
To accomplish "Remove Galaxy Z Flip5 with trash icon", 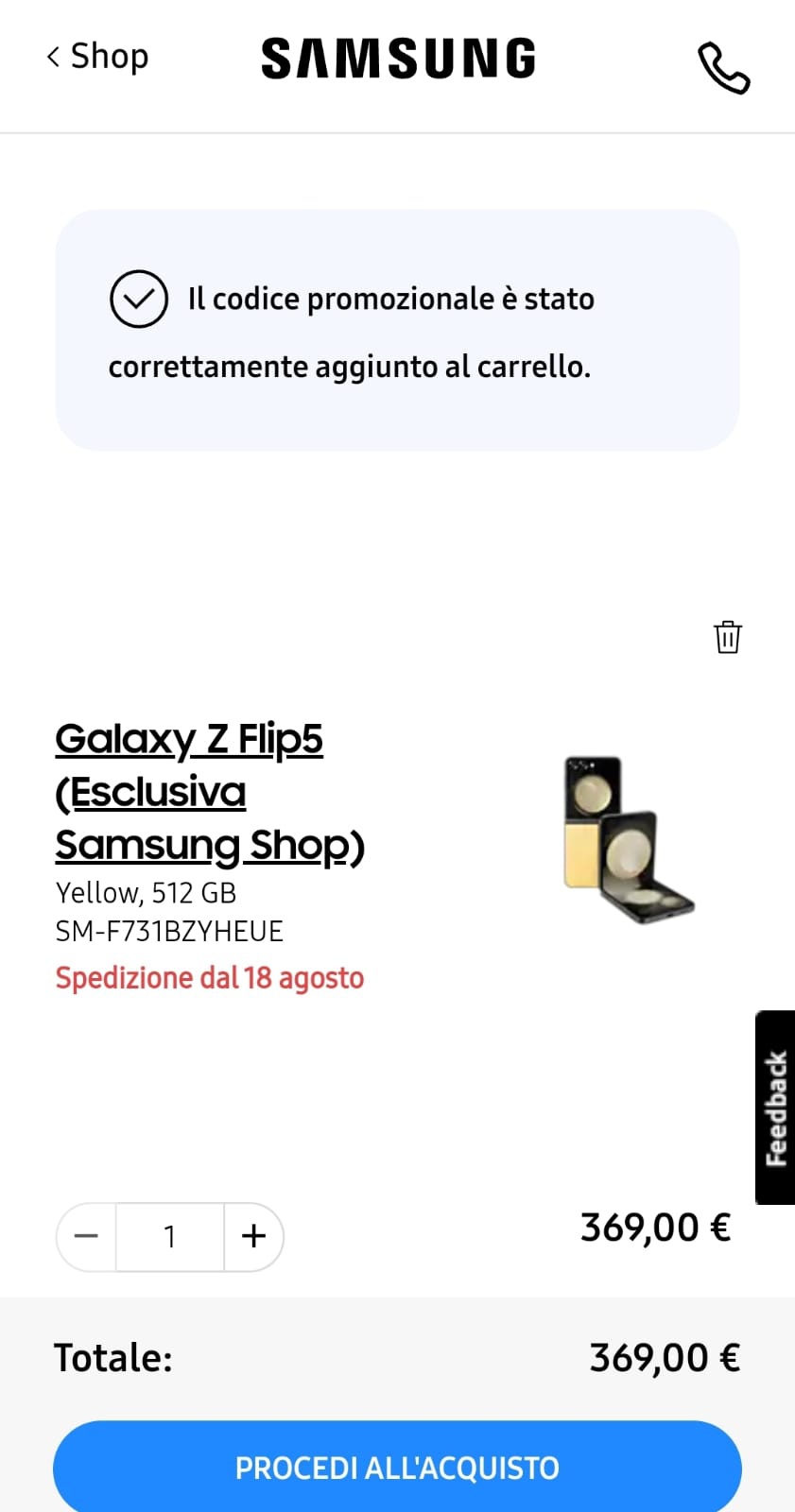I will 728,637.
